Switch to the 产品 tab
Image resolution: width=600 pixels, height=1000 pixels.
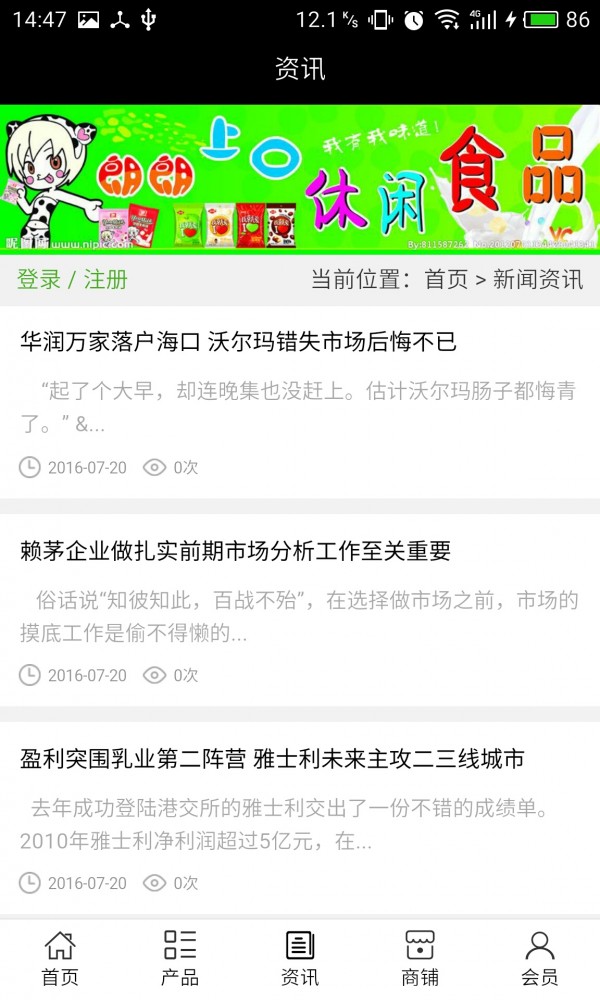pos(180,958)
